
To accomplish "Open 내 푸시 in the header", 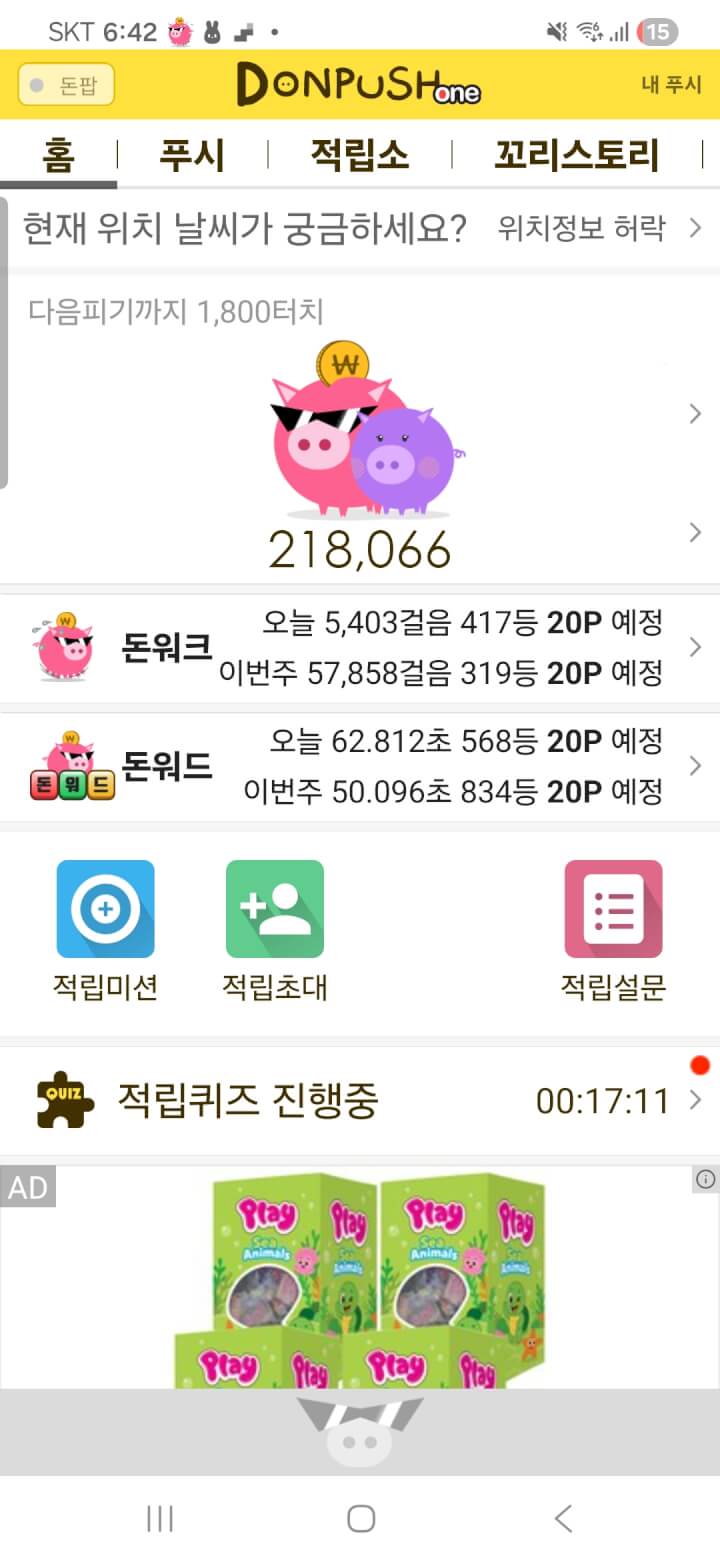I will [x=671, y=85].
